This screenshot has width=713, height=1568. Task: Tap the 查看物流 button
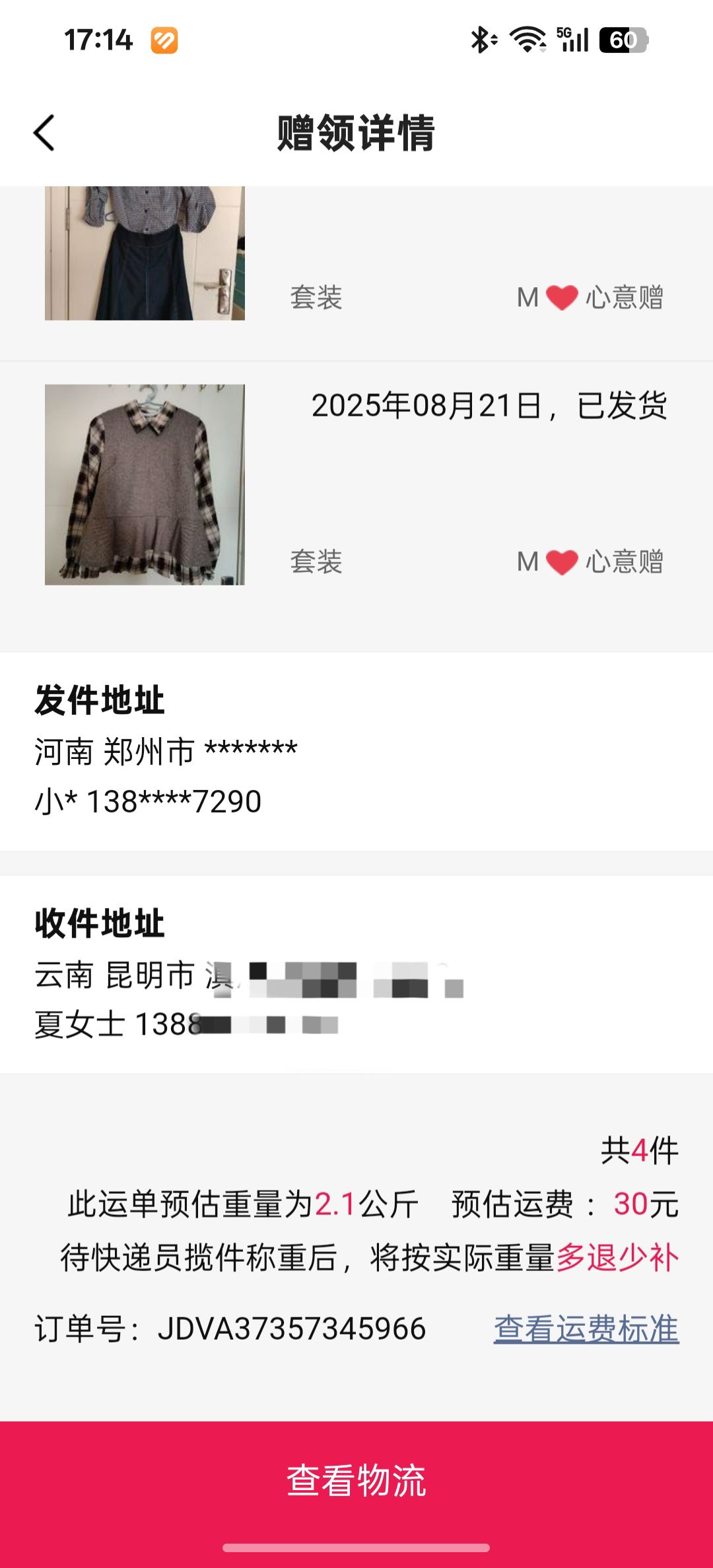[356, 1481]
